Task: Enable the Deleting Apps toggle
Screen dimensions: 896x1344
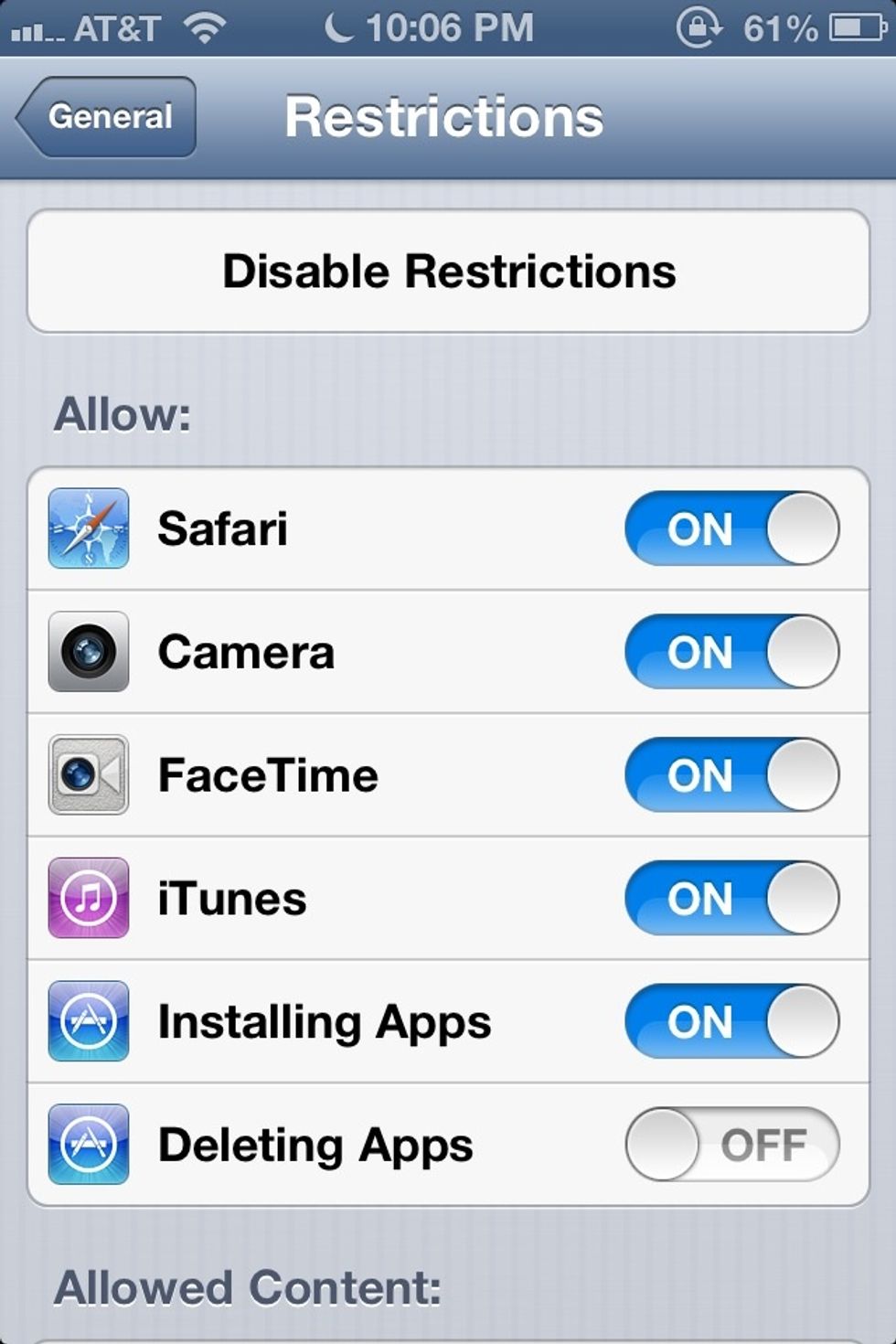Action: [731, 1145]
